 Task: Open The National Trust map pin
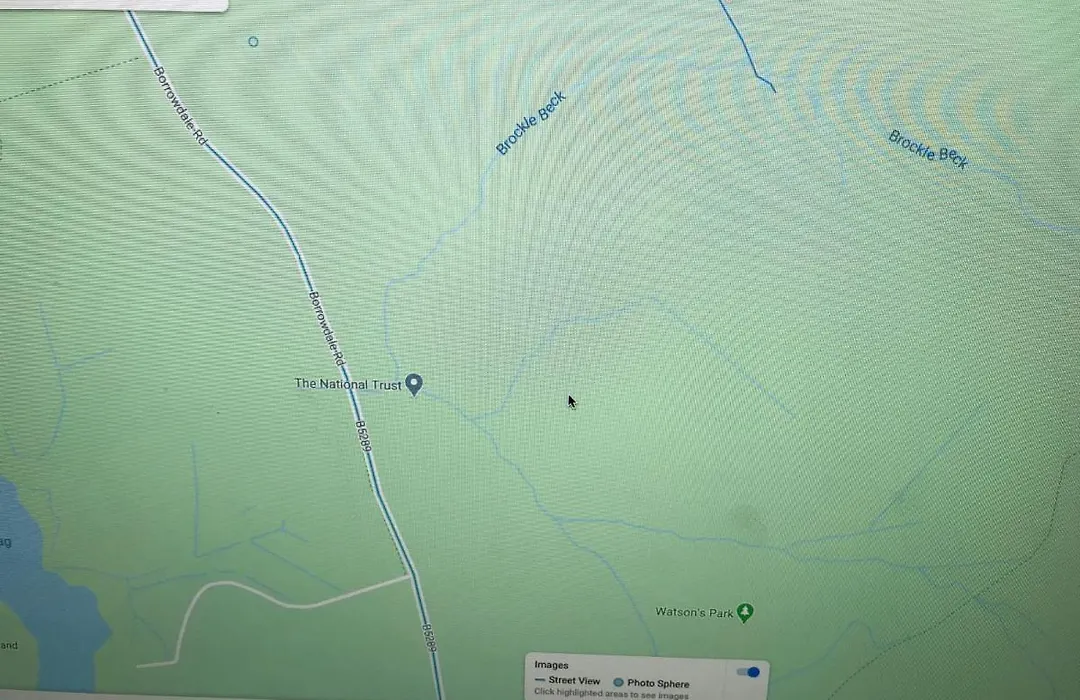414,384
